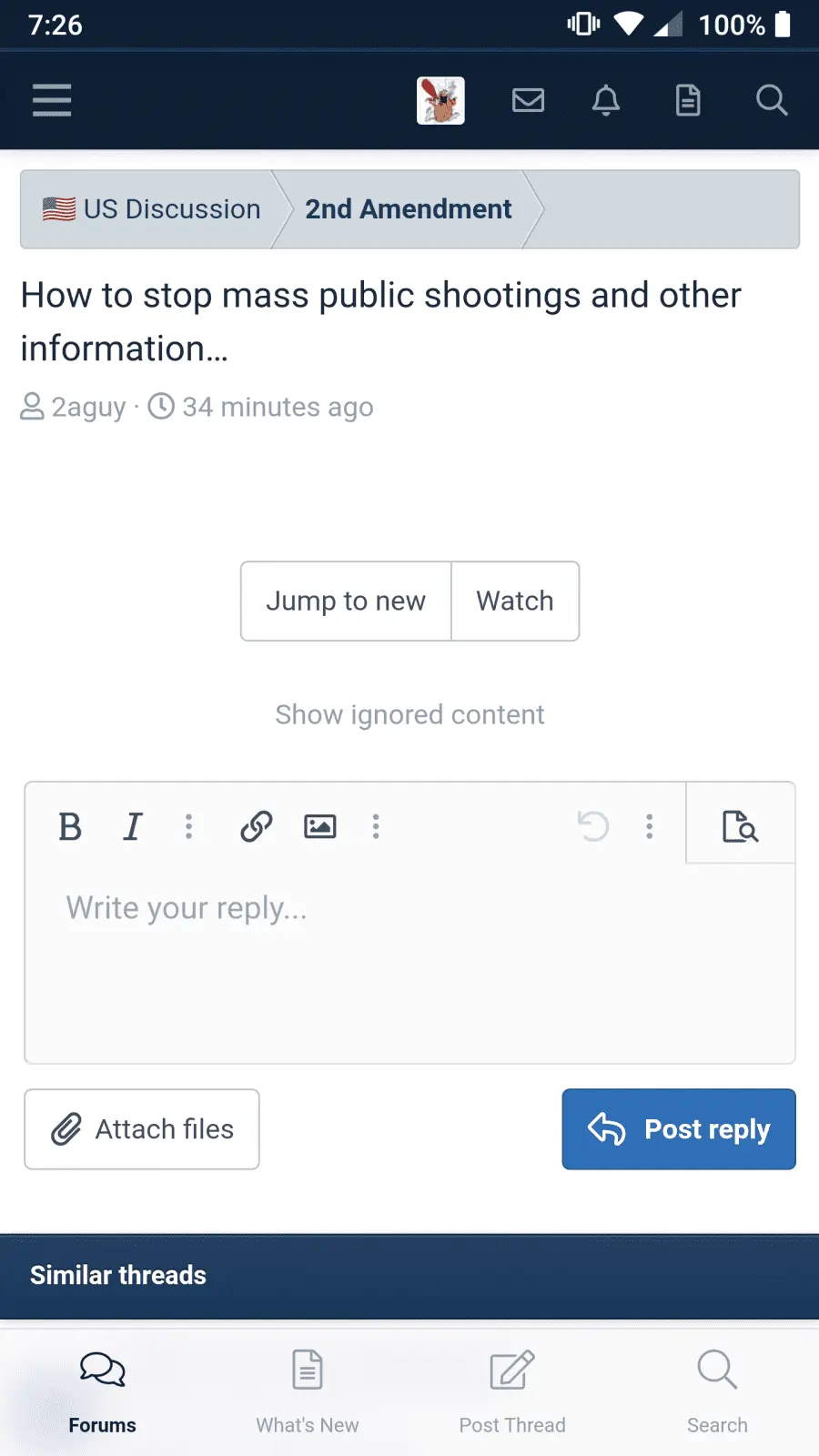Viewport: 819px width, 1456px height.
Task: Open the inbox envelope icon
Action: coord(528,100)
